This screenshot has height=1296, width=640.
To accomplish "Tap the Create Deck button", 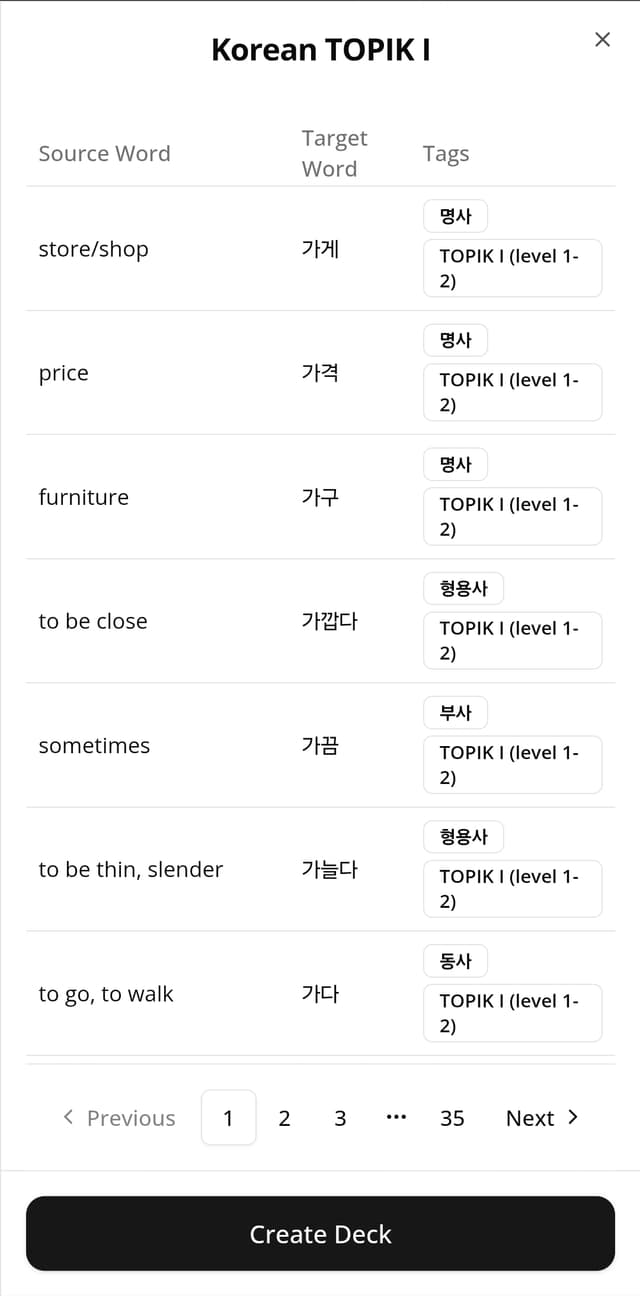I will (x=320, y=1234).
